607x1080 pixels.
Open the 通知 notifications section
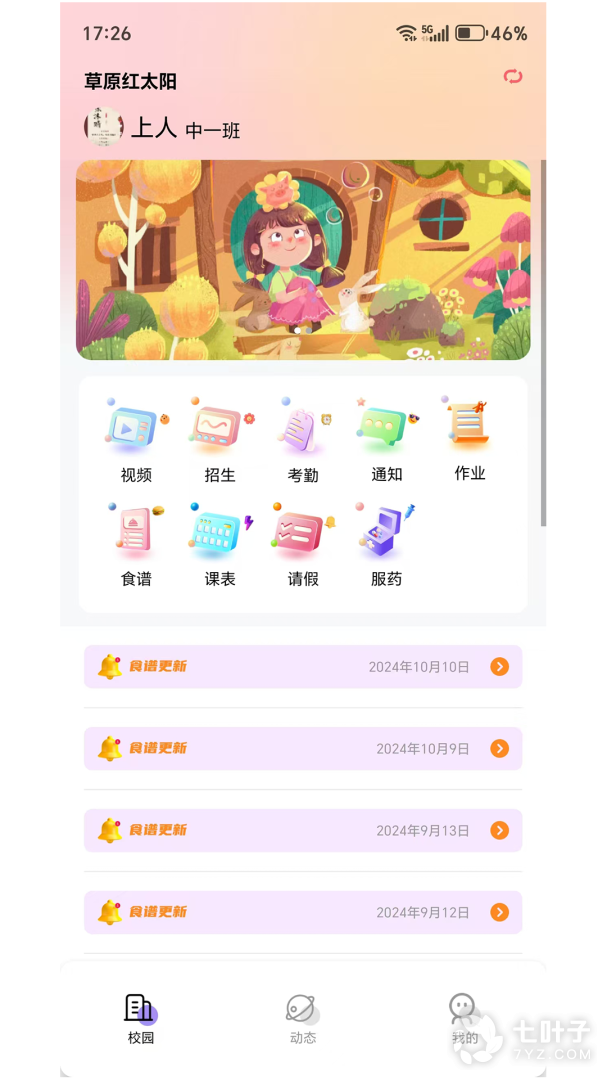[x=386, y=440]
